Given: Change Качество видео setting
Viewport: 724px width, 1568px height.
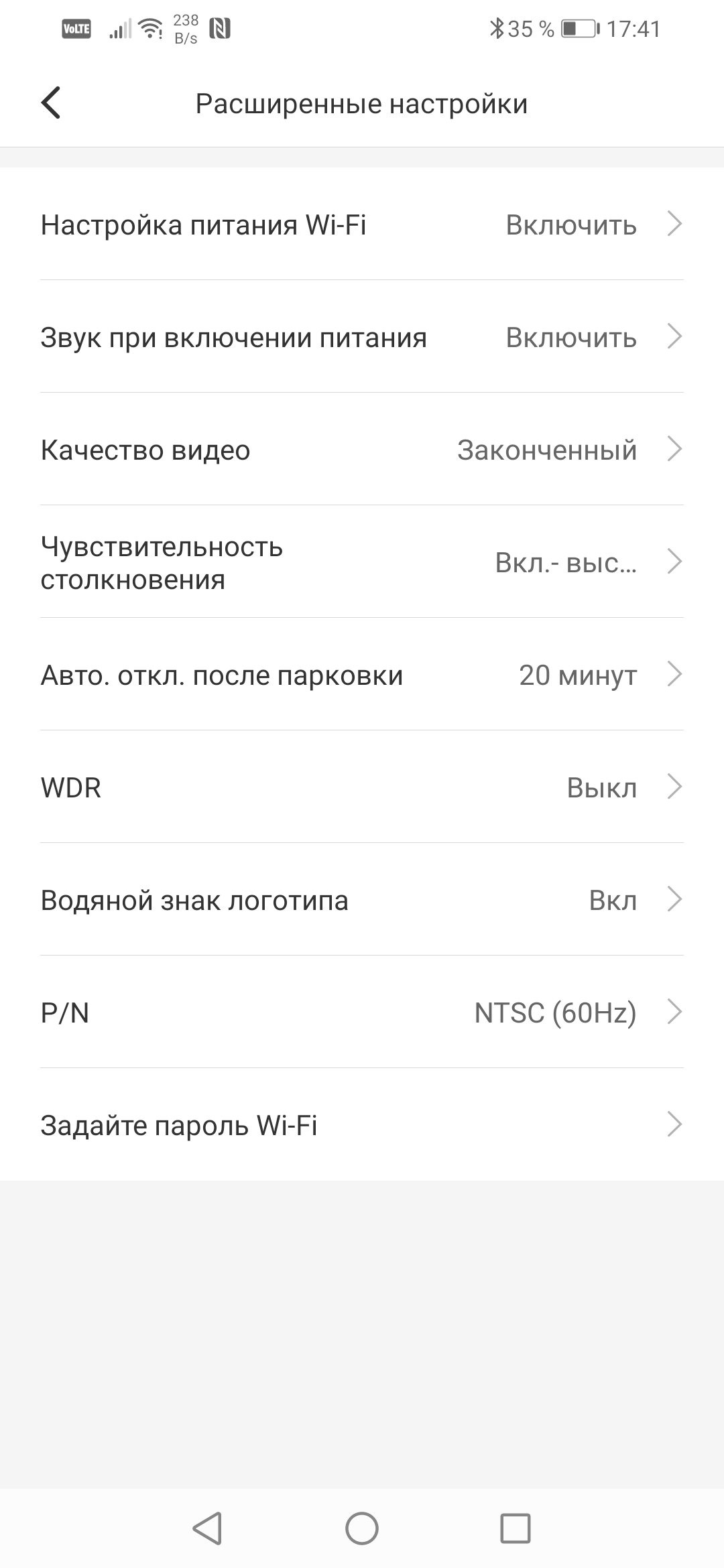Looking at the screenshot, I should click(362, 450).
